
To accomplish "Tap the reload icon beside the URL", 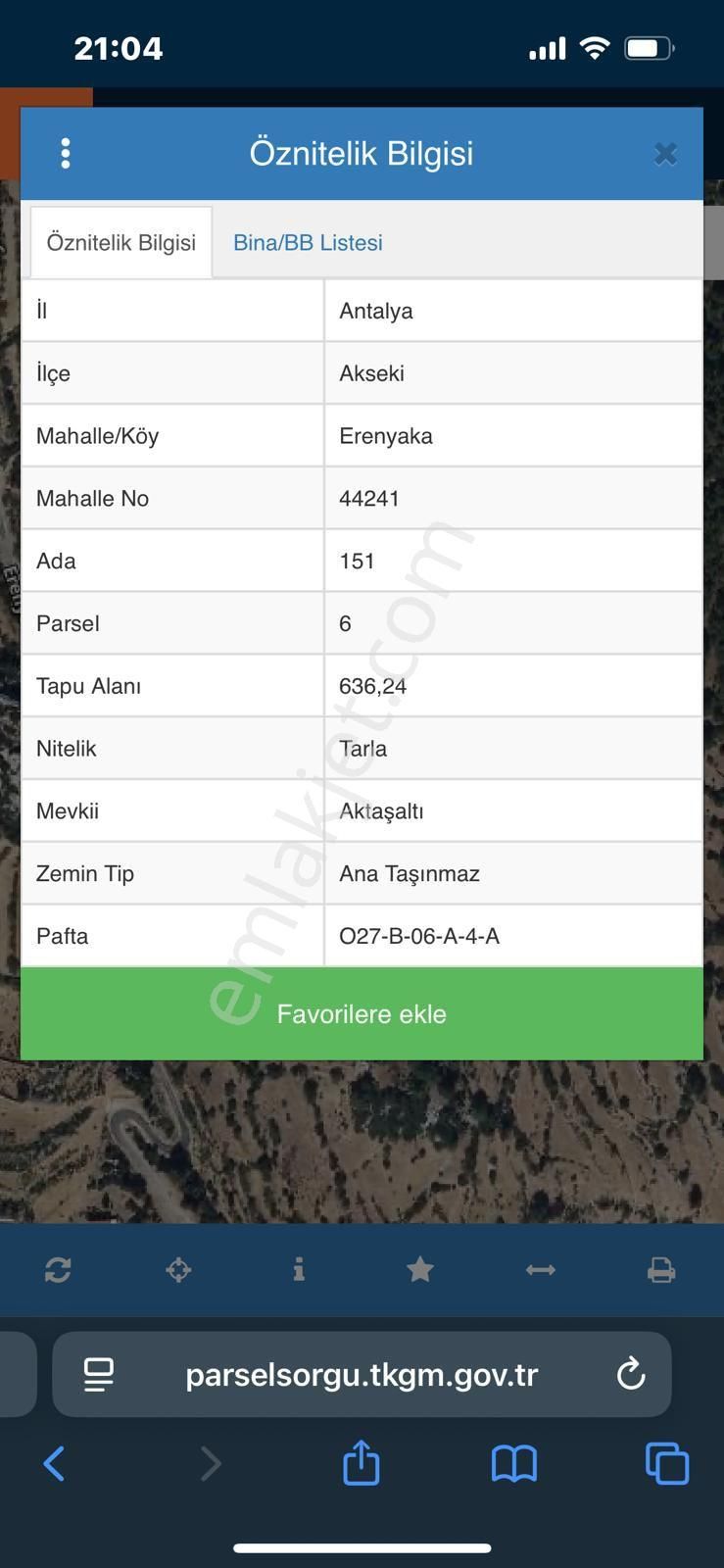I will [x=631, y=1374].
